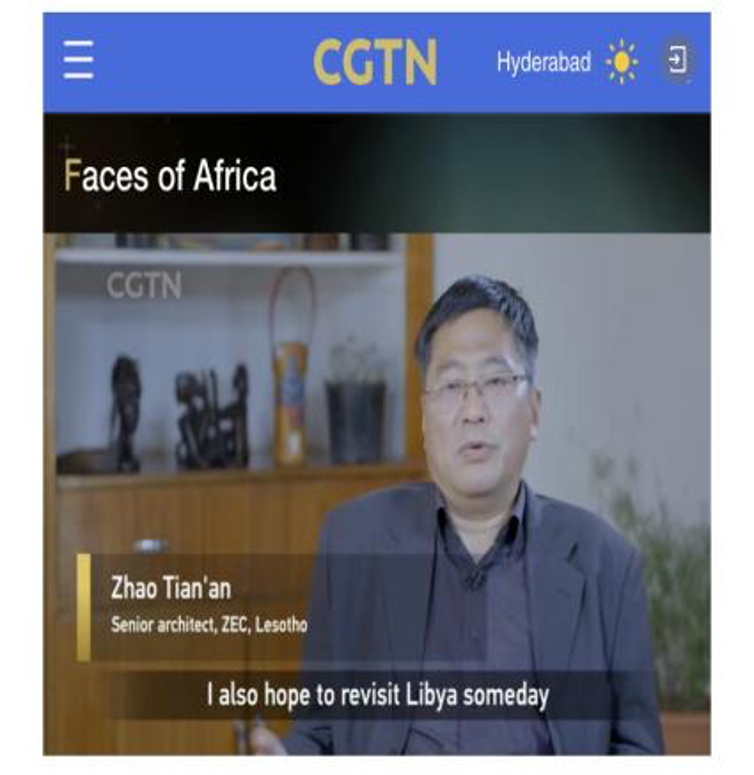Open the hamburger menu
Image resolution: width=754 pixels, height=775 pixels.
(x=78, y=62)
